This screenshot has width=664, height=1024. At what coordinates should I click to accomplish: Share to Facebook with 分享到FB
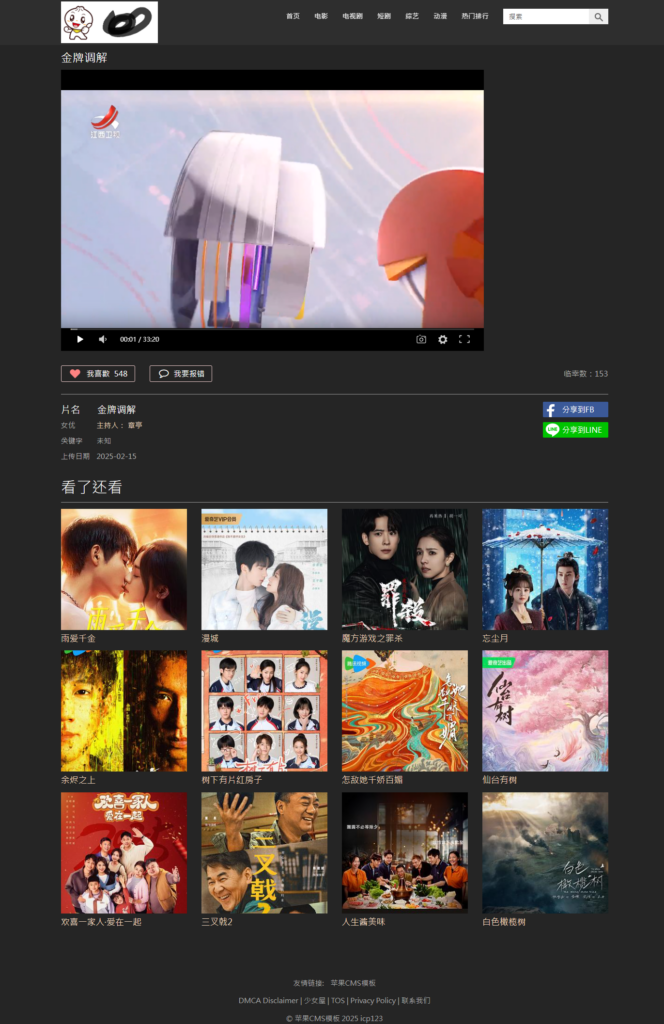pyautogui.click(x=575, y=409)
